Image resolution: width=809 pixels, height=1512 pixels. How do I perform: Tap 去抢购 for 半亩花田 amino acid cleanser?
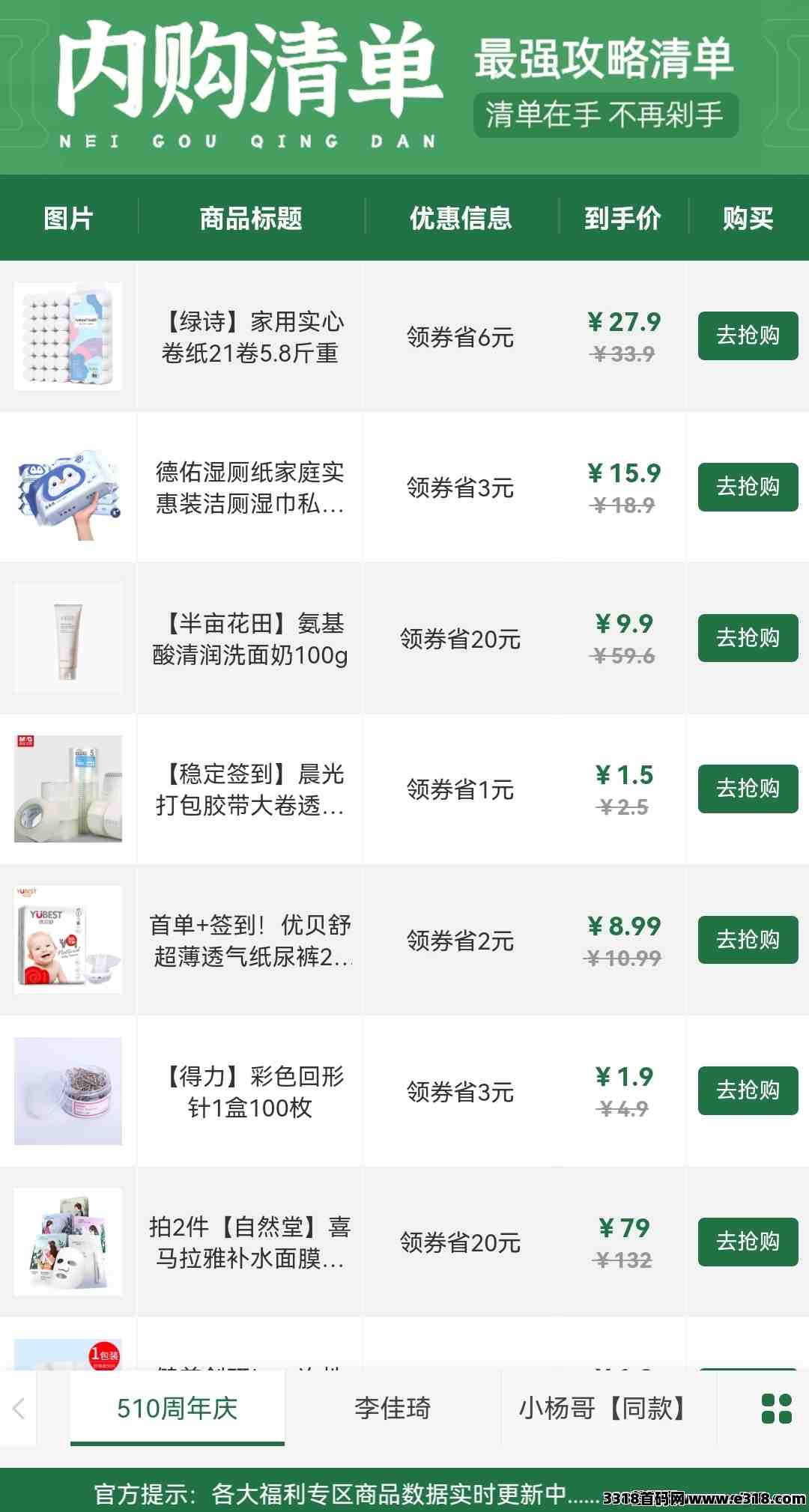point(748,638)
